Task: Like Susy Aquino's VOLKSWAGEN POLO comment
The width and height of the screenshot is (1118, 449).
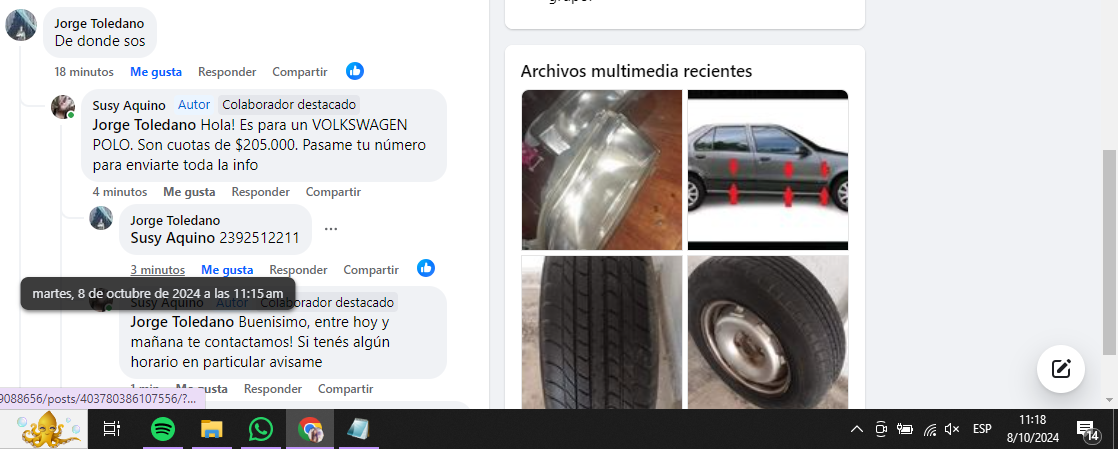Action: (x=189, y=192)
